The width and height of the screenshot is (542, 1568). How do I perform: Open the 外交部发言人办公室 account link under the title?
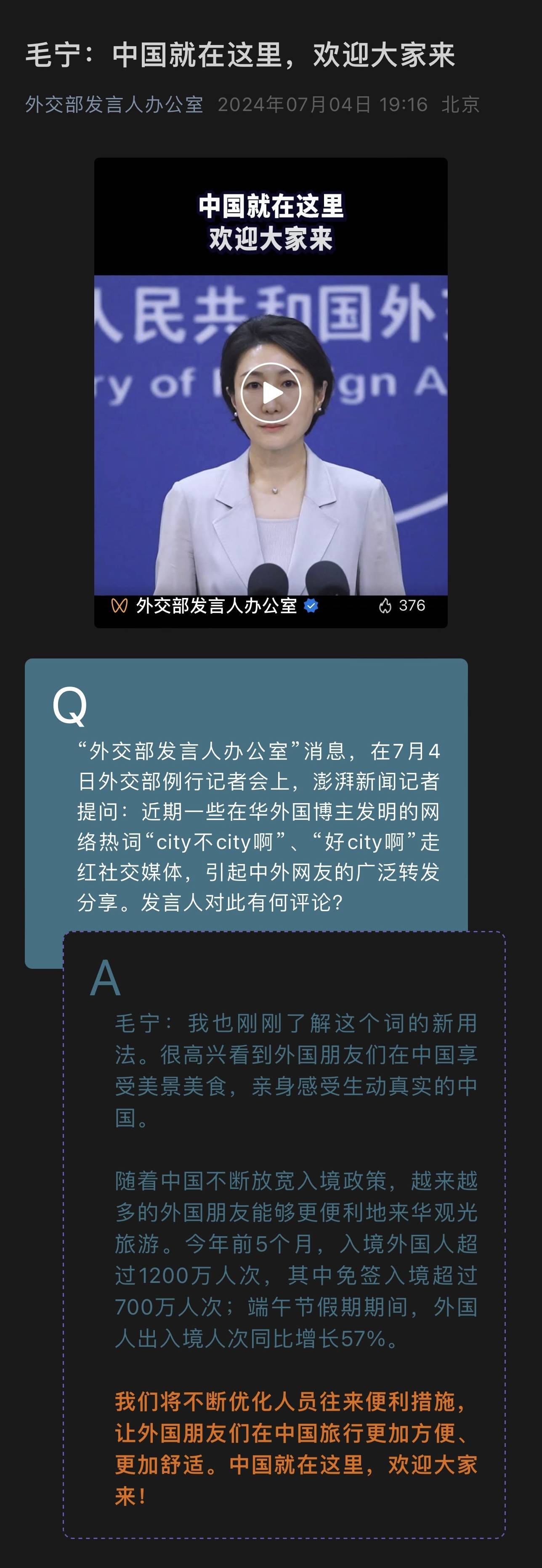114,105
